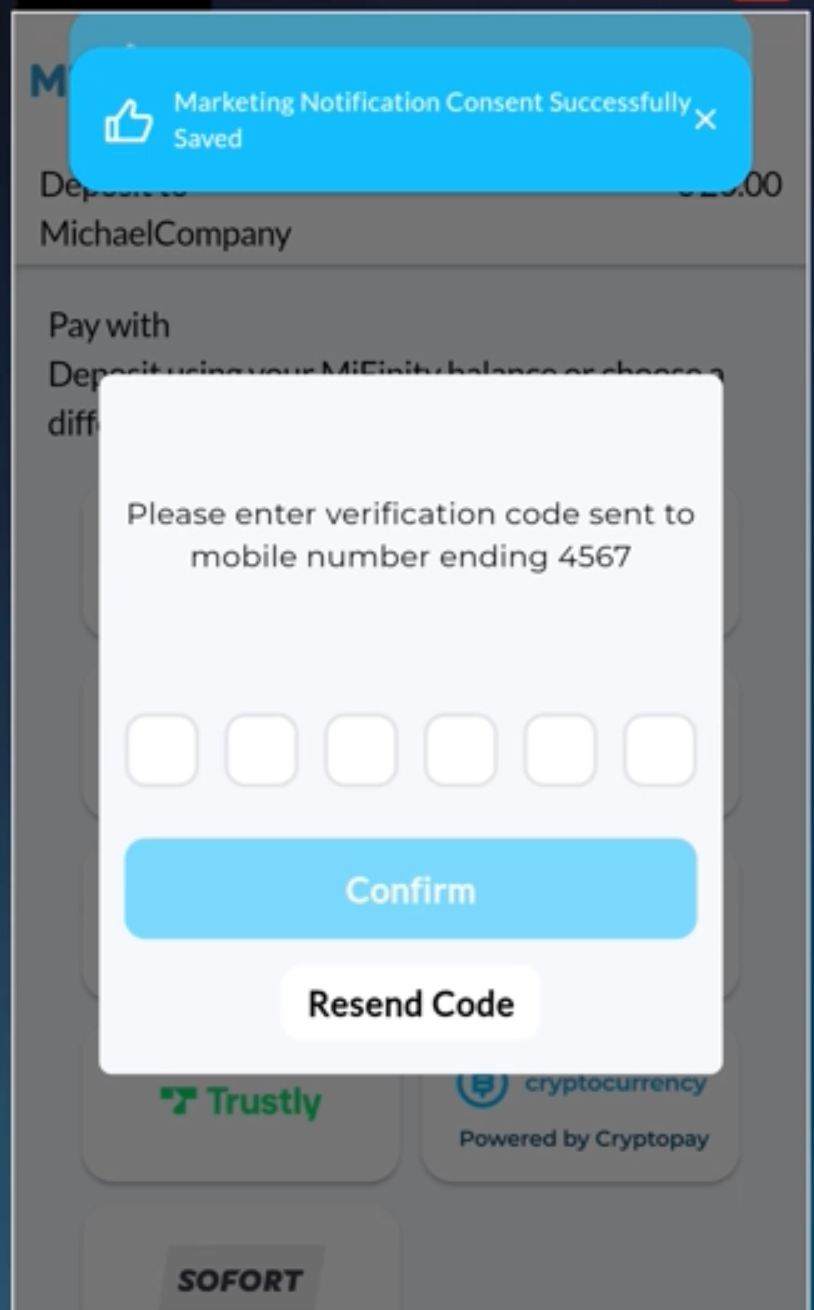
Task: Tap the first verification code box
Action: tap(161, 749)
